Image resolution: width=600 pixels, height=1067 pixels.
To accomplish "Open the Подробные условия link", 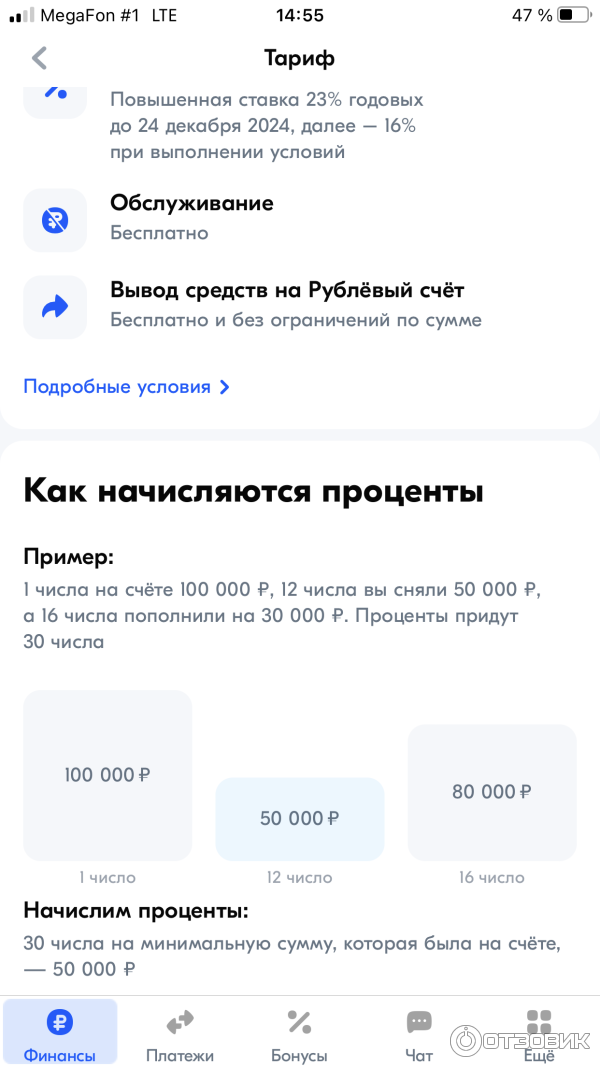I will (126, 387).
